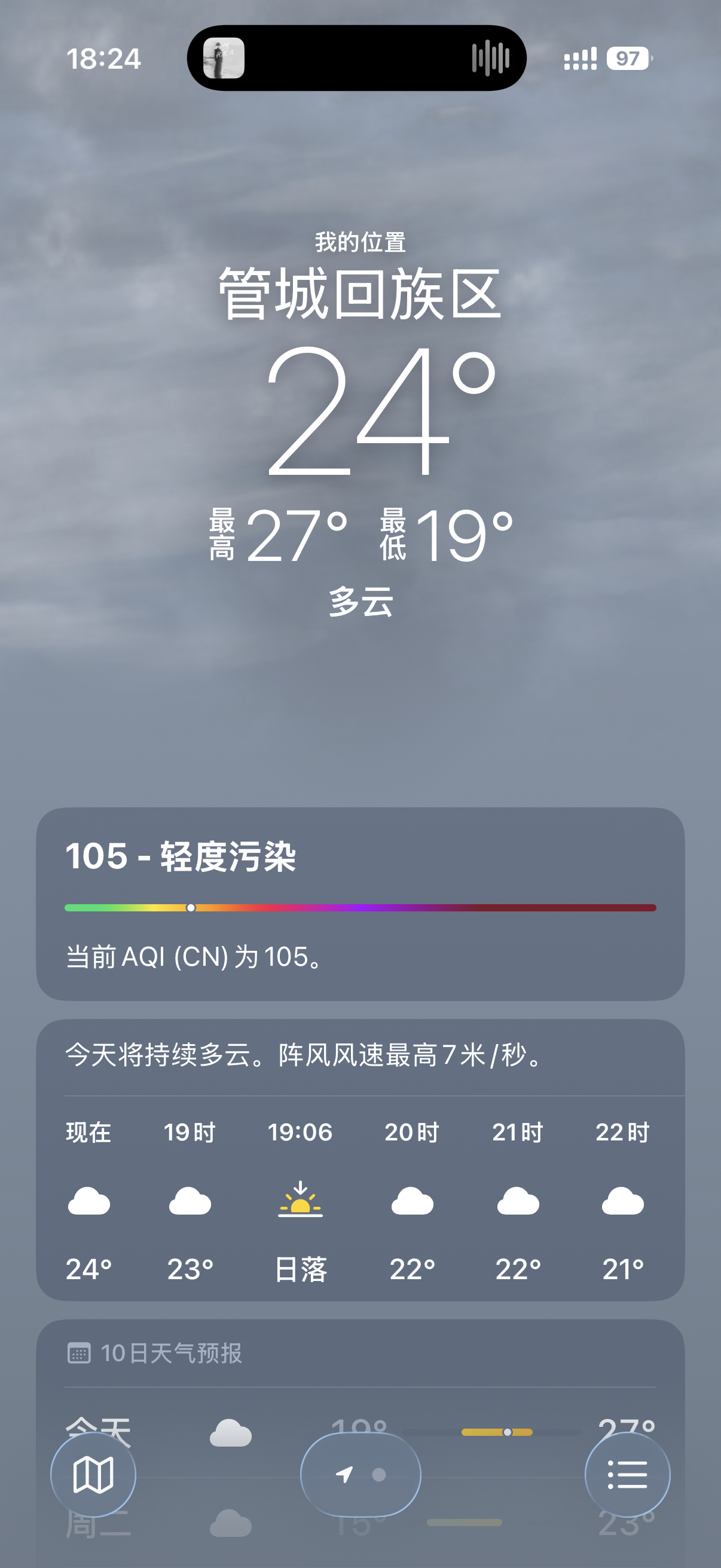Tap the AQI color gradient slider
The image size is (721, 1568).
[x=360, y=907]
